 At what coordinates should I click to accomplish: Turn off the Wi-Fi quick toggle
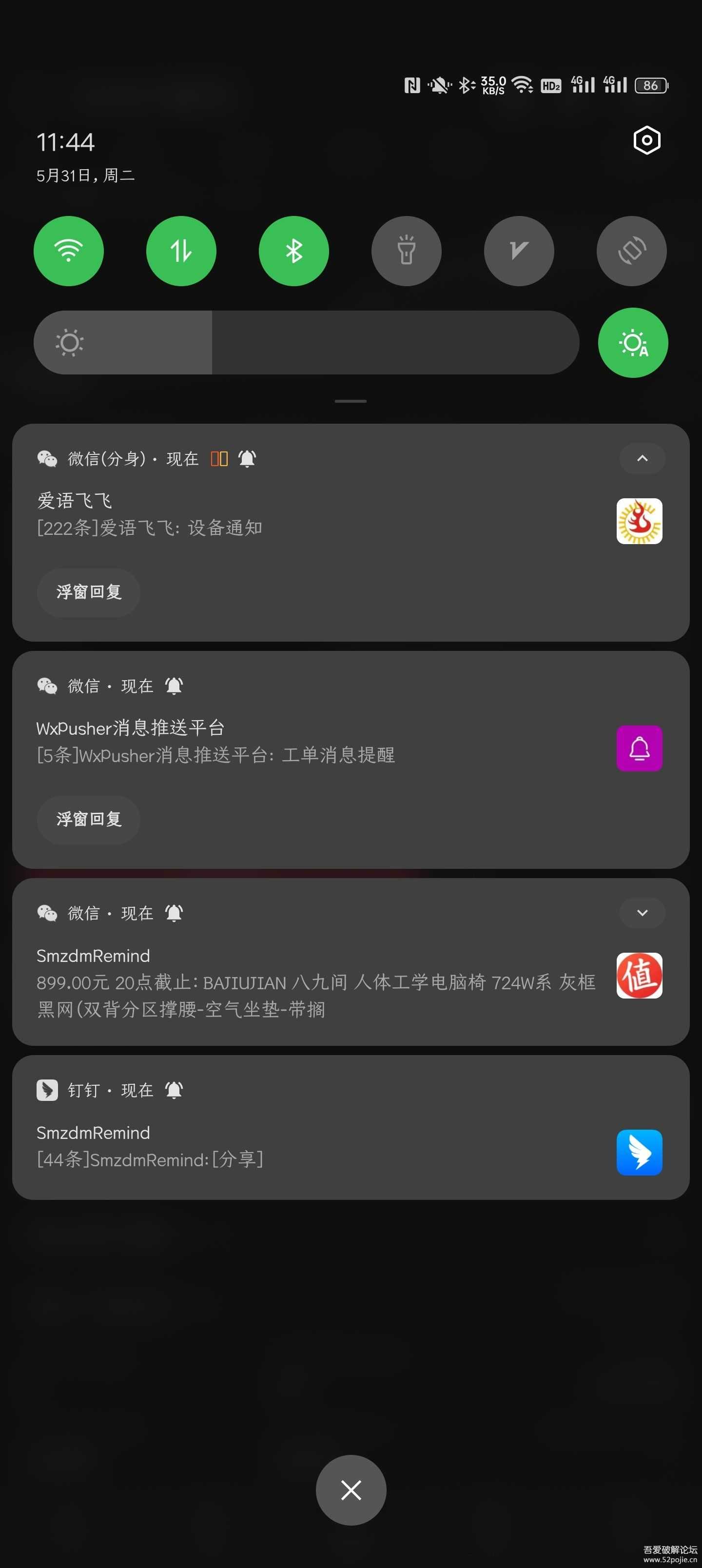click(x=69, y=251)
